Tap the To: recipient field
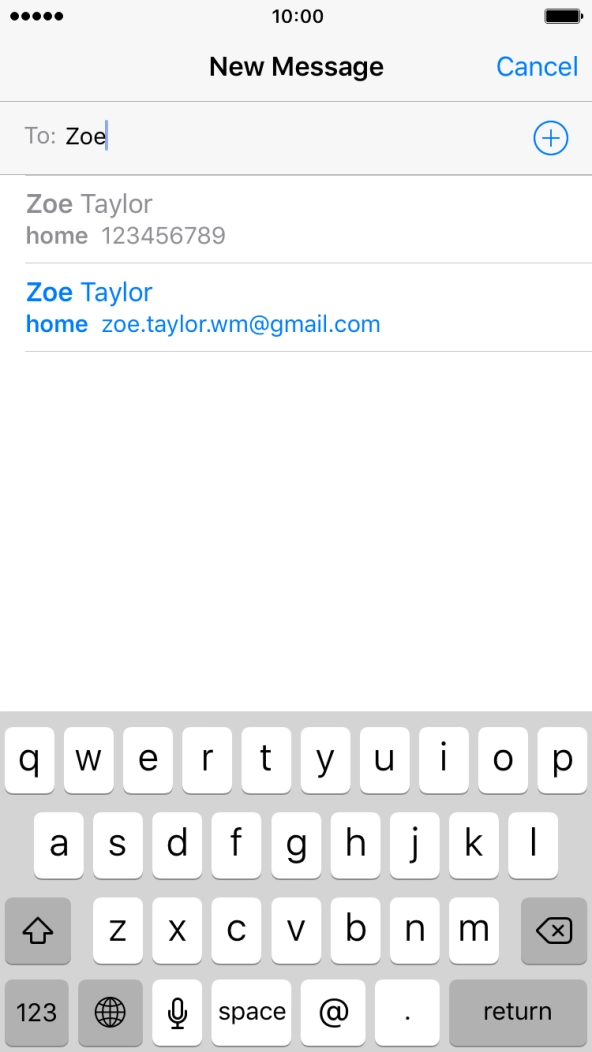 (275, 137)
